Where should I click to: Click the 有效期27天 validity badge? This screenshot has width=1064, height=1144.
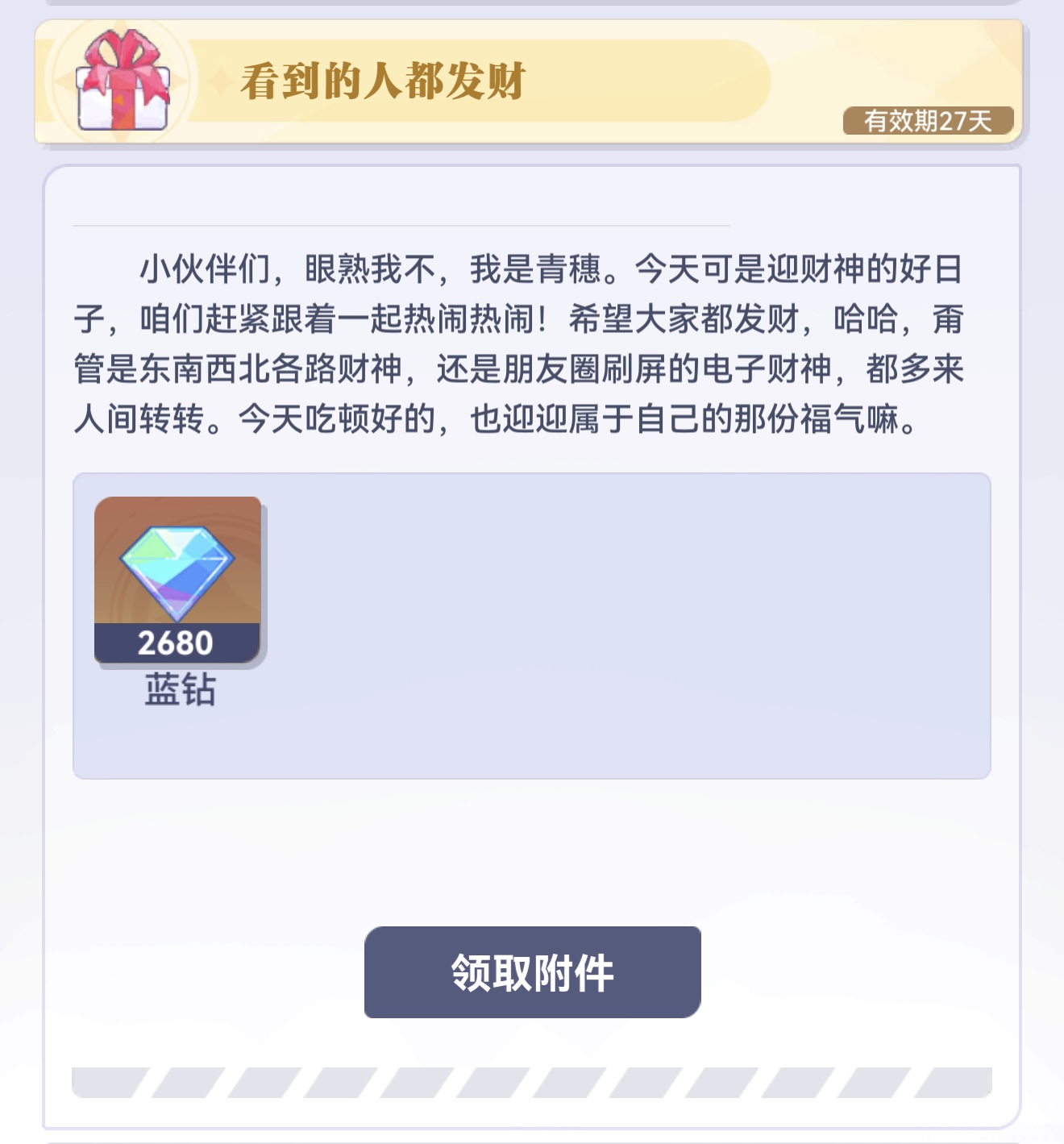point(929,120)
